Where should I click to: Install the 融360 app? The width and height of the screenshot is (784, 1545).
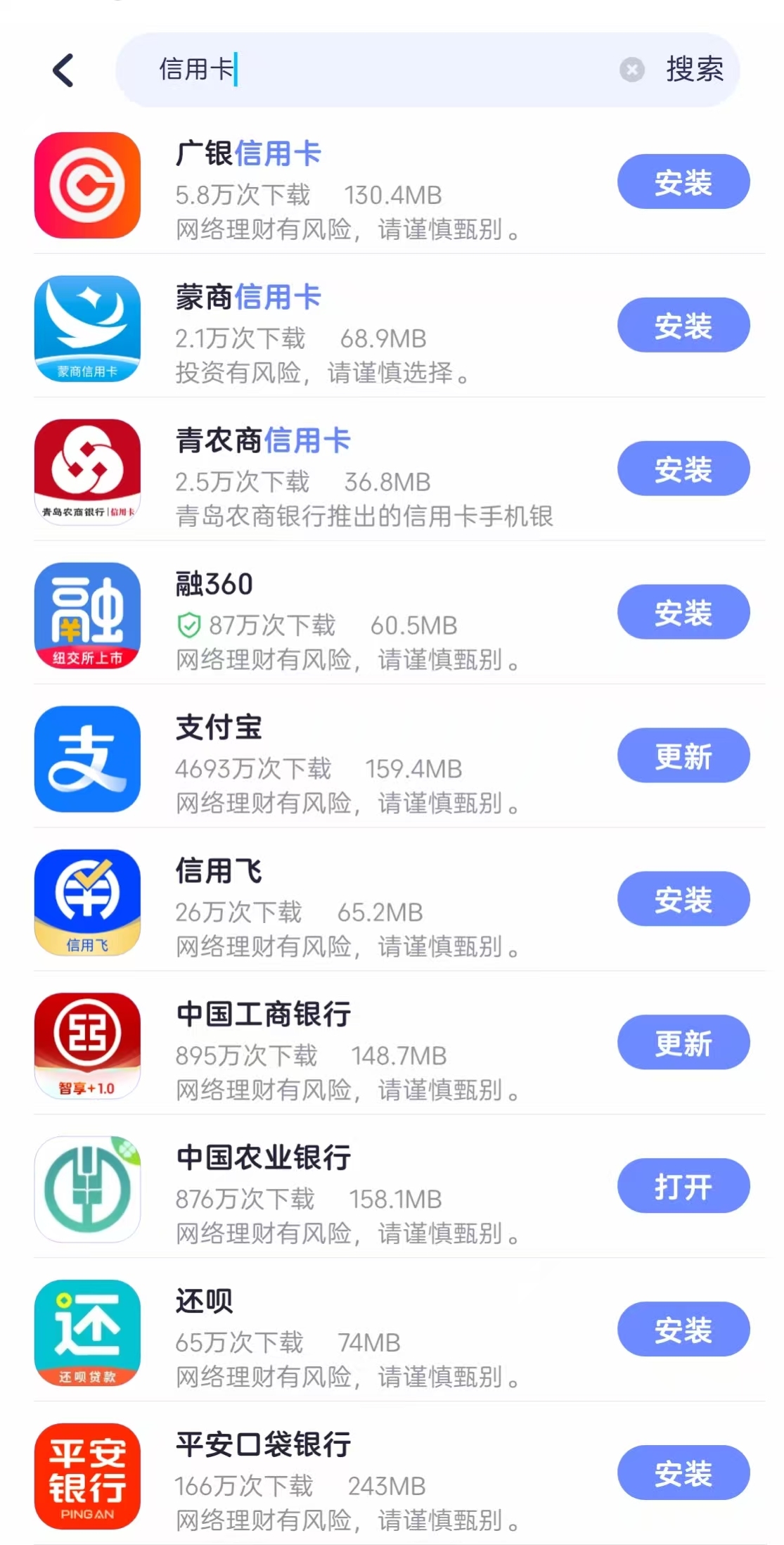point(683,613)
